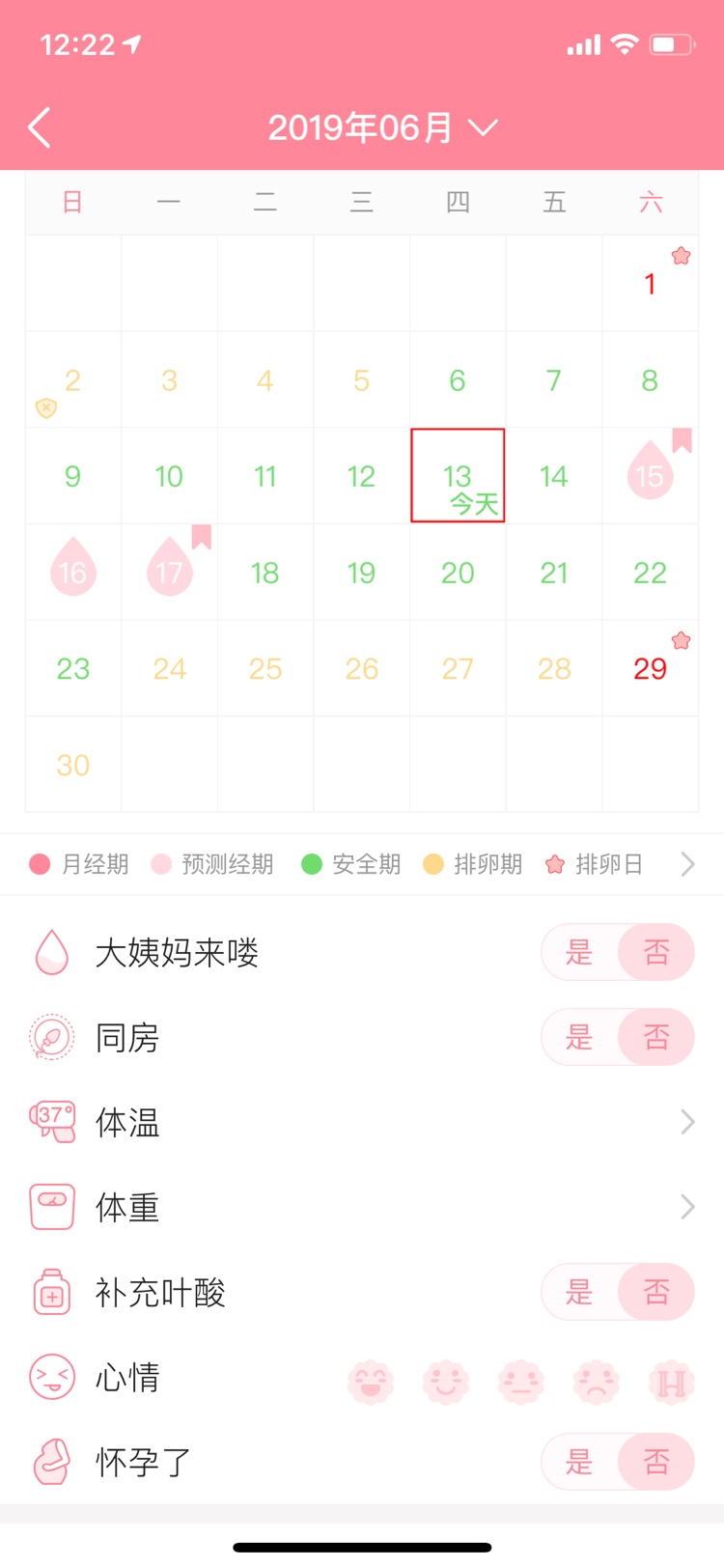
Task: Choose 是 for 补充叶酸
Action: pyautogui.click(x=579, y=1292)
